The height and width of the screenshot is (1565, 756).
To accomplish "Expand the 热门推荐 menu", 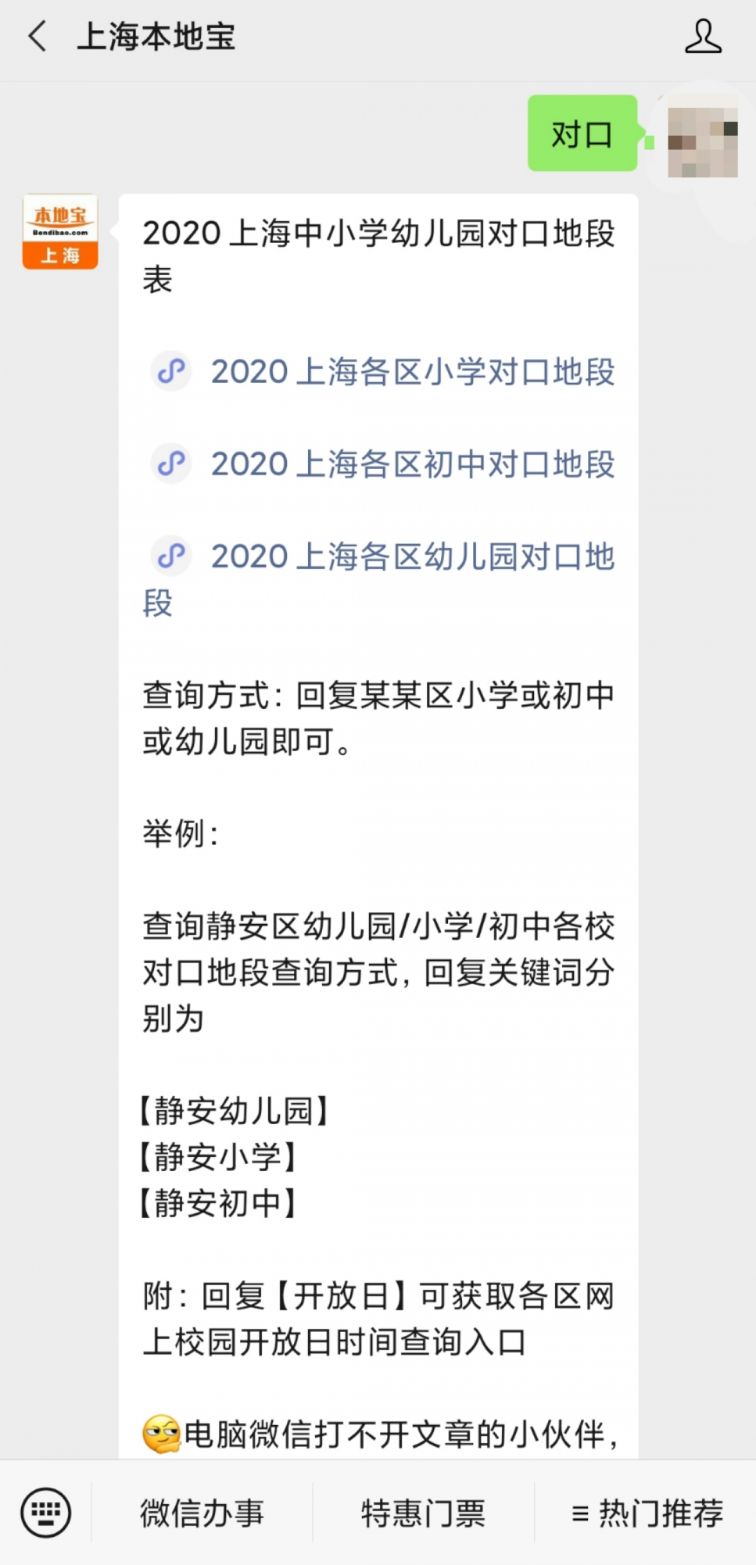I will coord(646,1513).
